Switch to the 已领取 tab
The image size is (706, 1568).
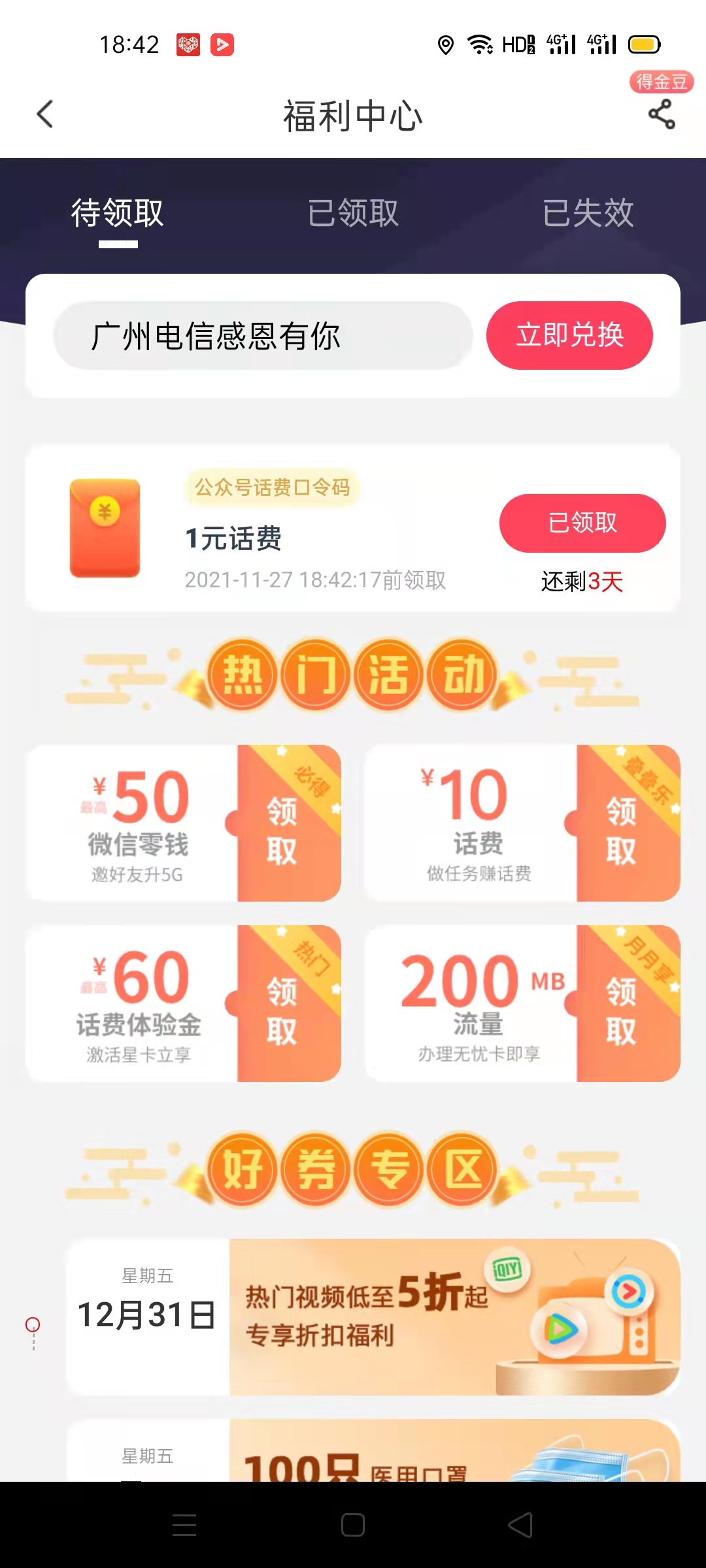coord(353,213)
